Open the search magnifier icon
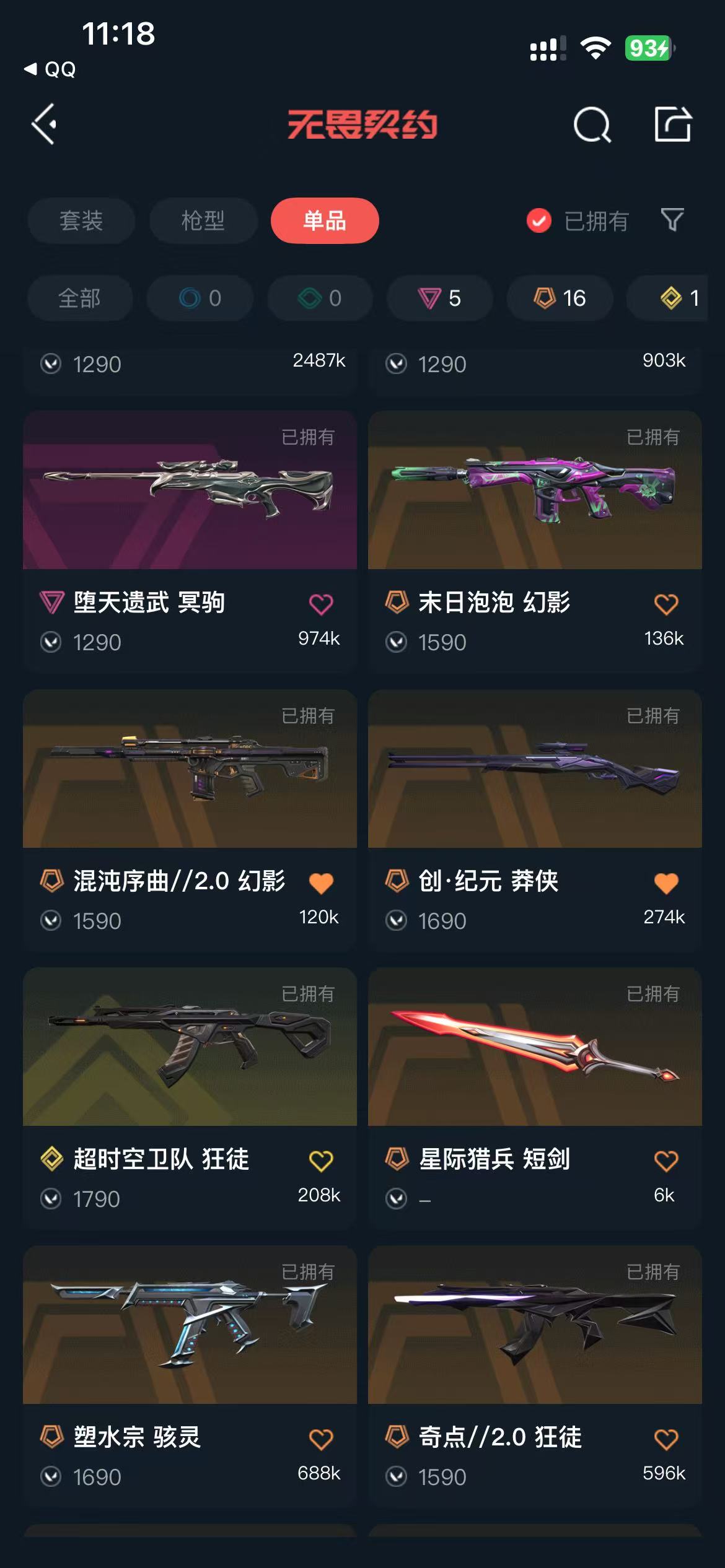 (x=592, y=124)
